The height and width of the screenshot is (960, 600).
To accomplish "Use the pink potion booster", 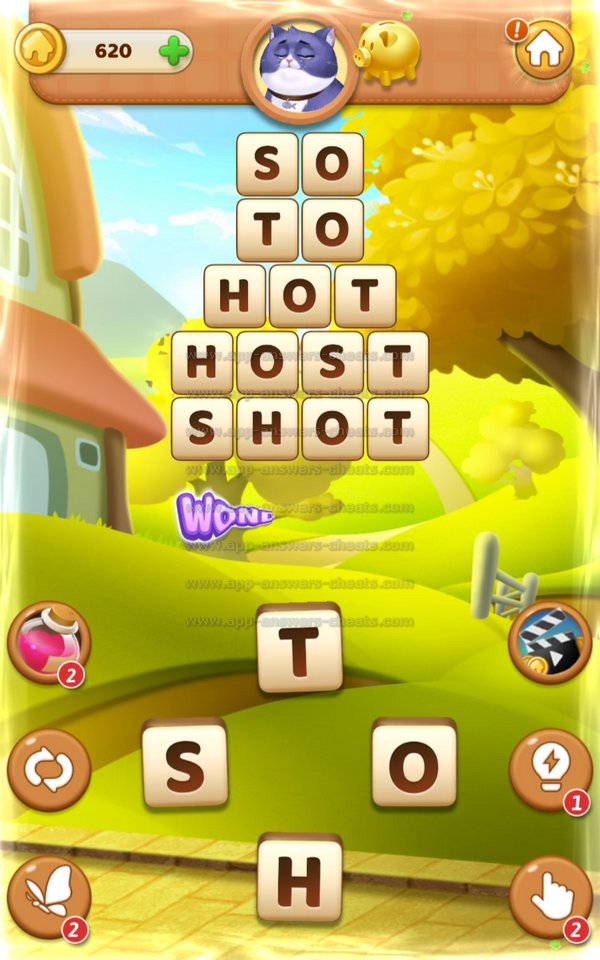I will [x=49, y=641].
